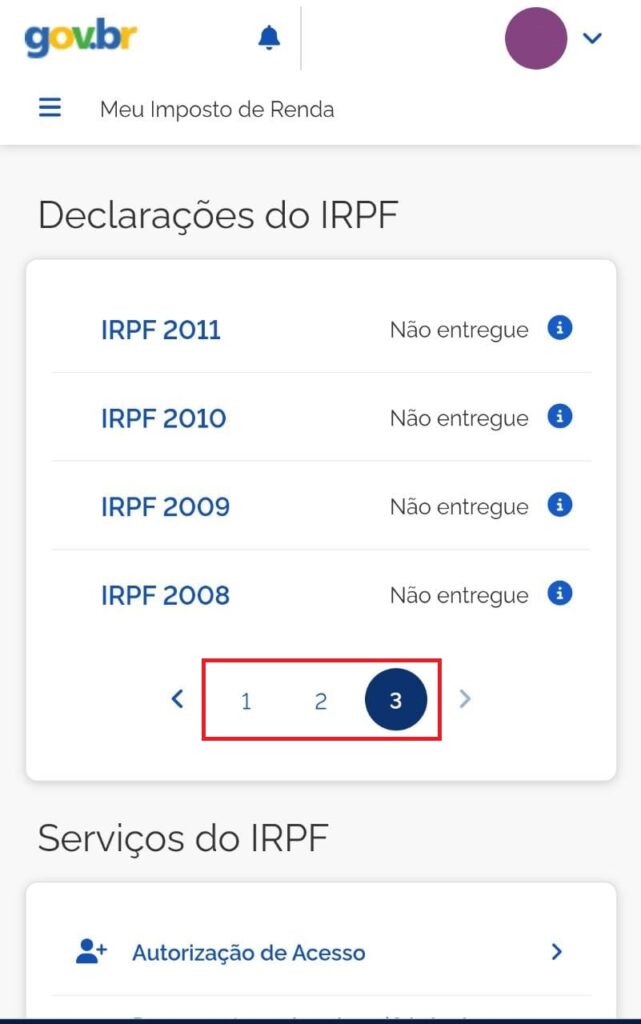Open the IRPF 2010 declaration
This screenshot has width=641, height=1024.
(x=163, y=418)
